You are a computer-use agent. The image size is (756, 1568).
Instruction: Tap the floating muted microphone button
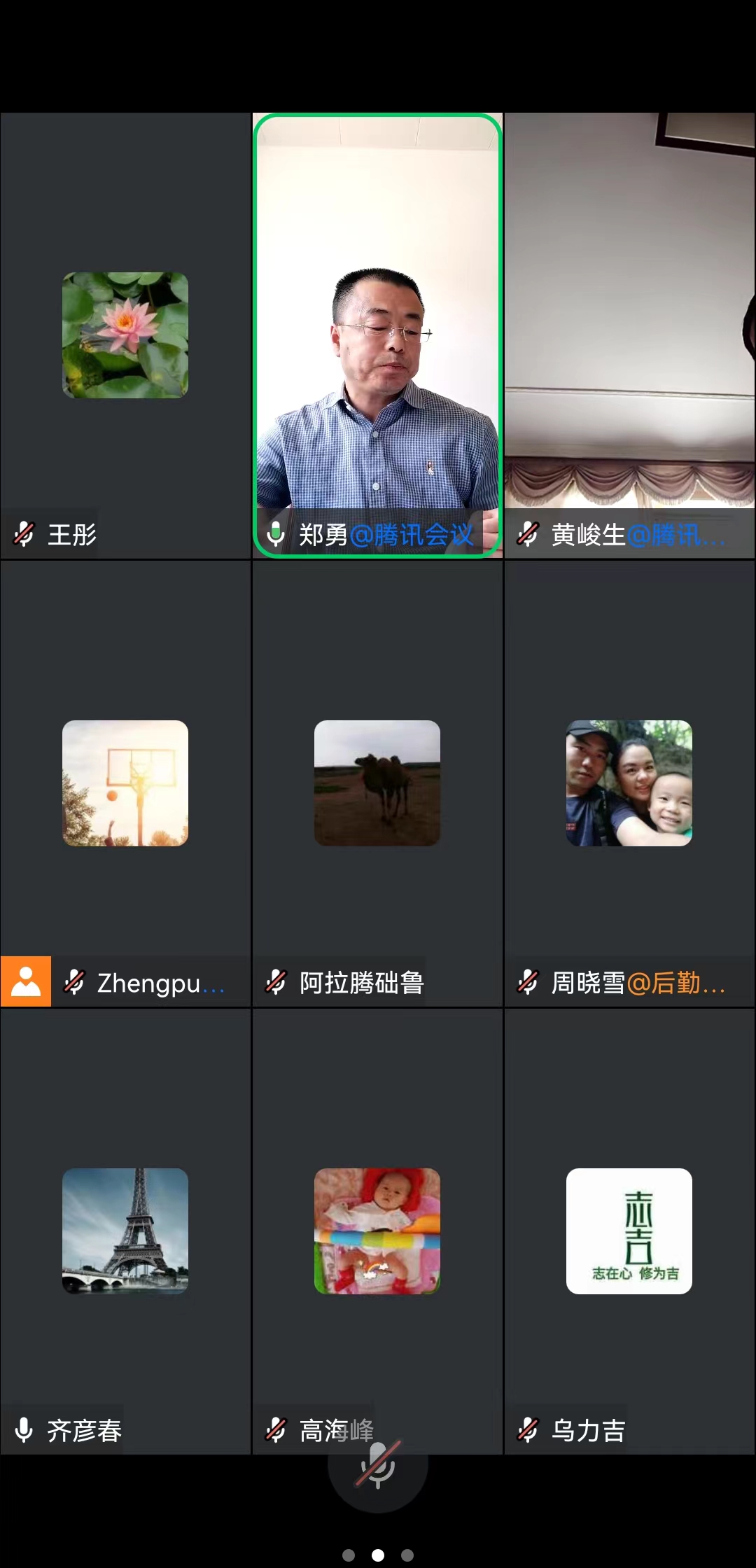click(378, 1464)
